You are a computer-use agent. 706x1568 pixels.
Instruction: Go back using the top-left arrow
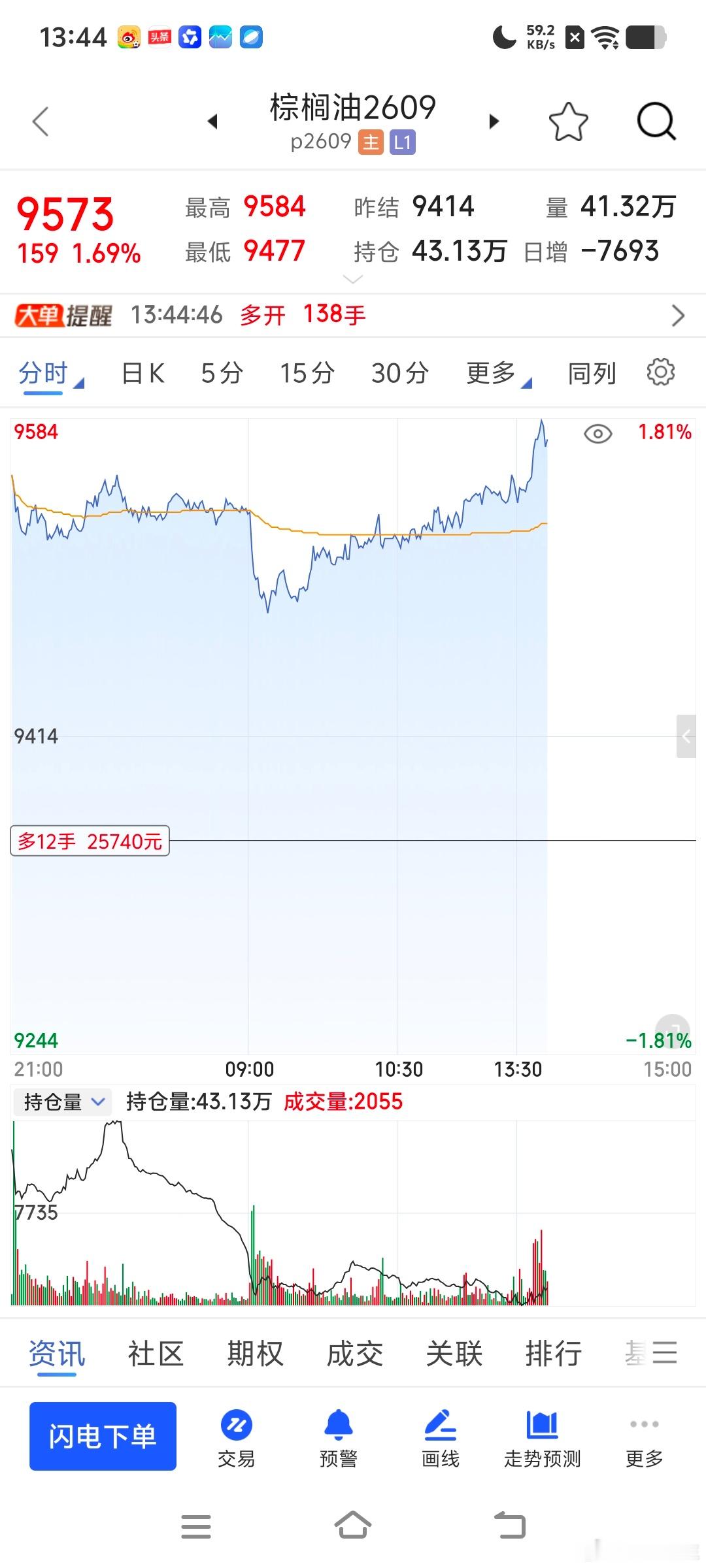coord(41,122)
